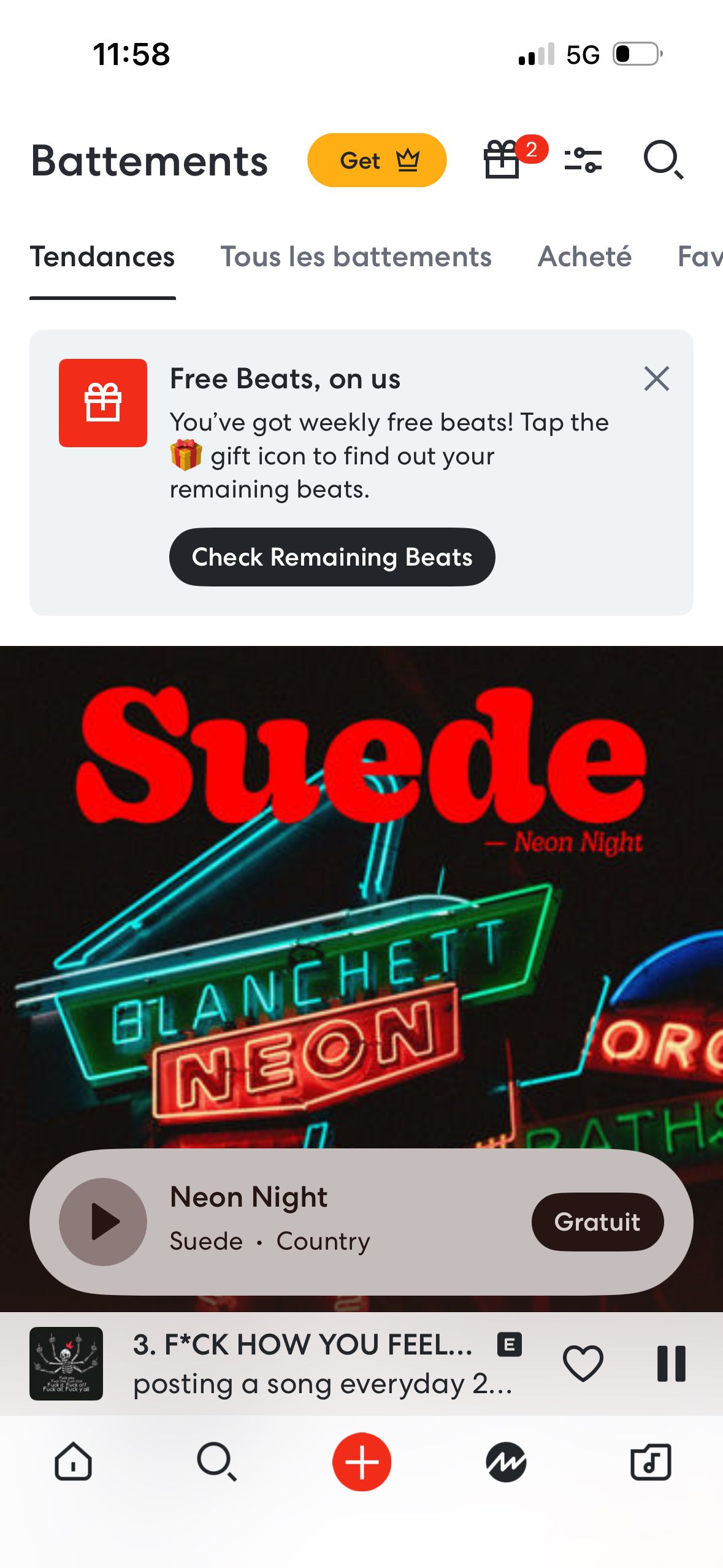This screenshot has height=1568, width=723.
Task: Open the beat filter settings
Action: [x=583, y=160]
